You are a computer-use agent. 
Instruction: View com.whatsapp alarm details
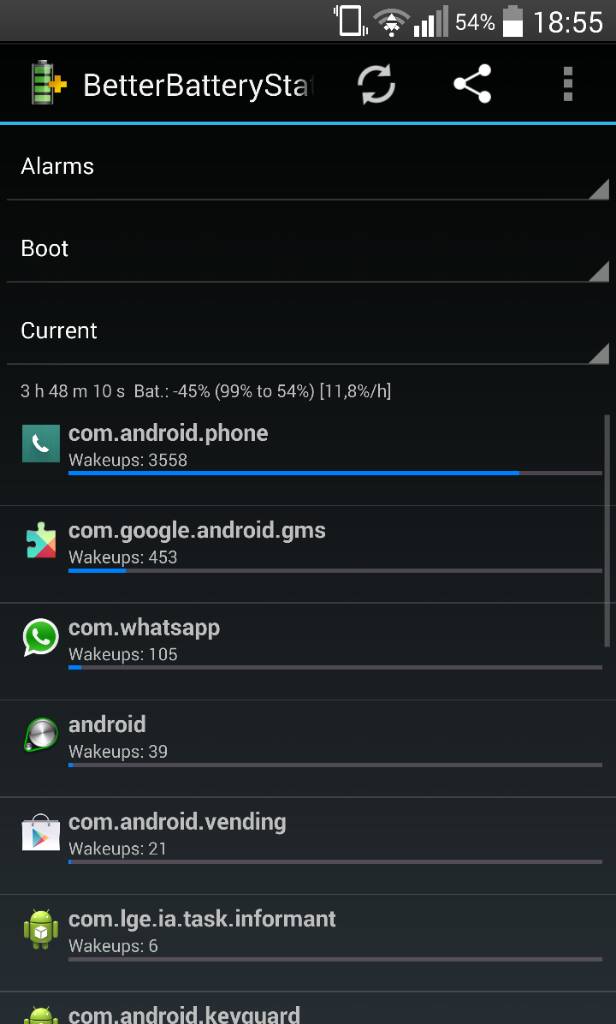tap(308, 651)
